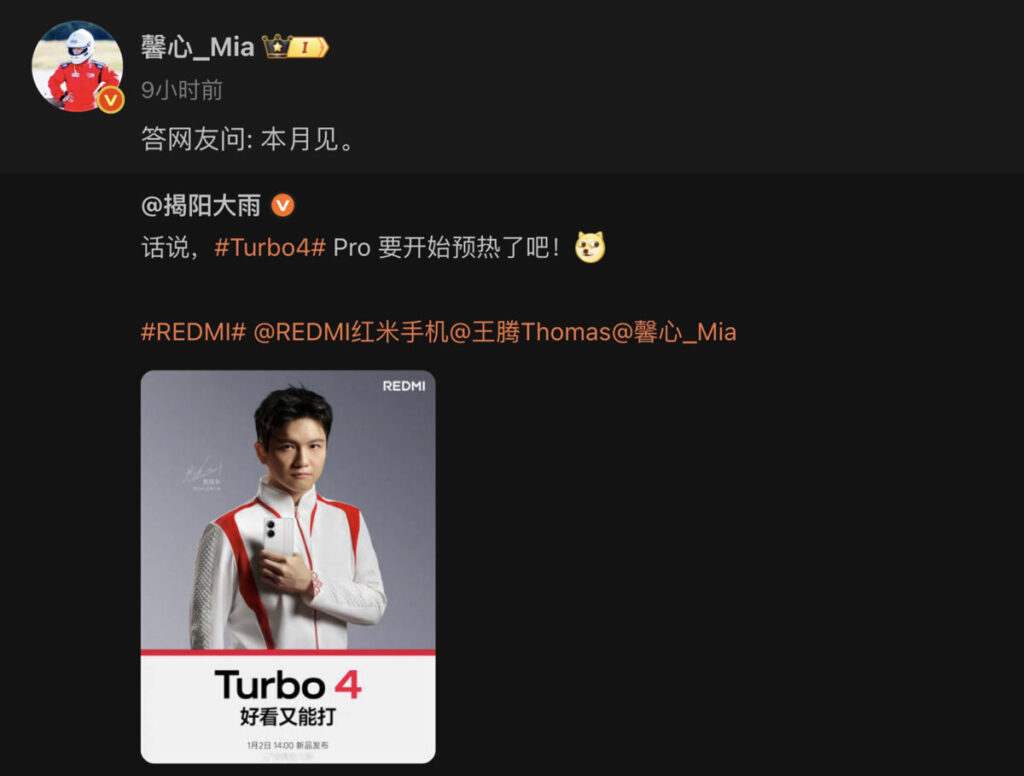
Task: Open the #REDMI# hashtag topic
Action: tap(193, 332)
